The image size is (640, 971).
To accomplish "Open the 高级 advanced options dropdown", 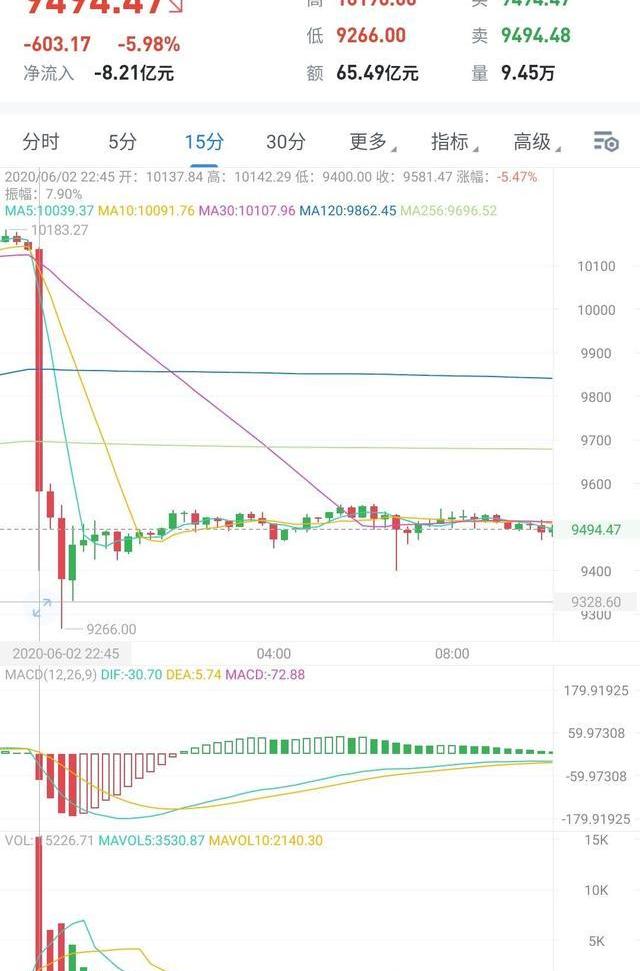I will click(x=534, y=142).
